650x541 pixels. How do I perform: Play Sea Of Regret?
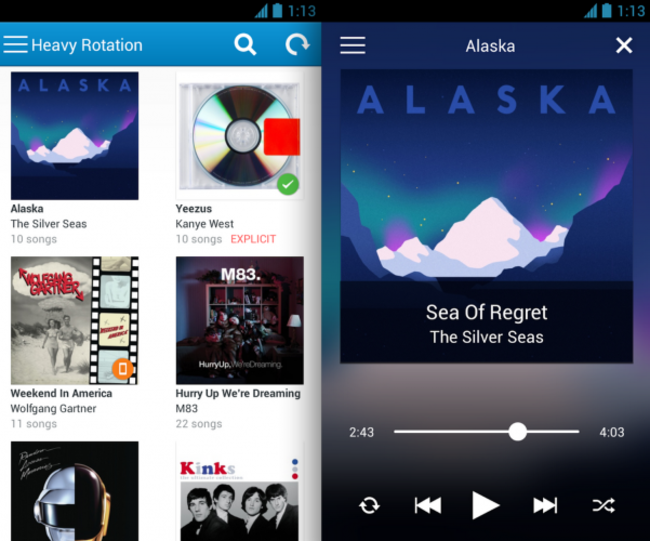[486, 505]
